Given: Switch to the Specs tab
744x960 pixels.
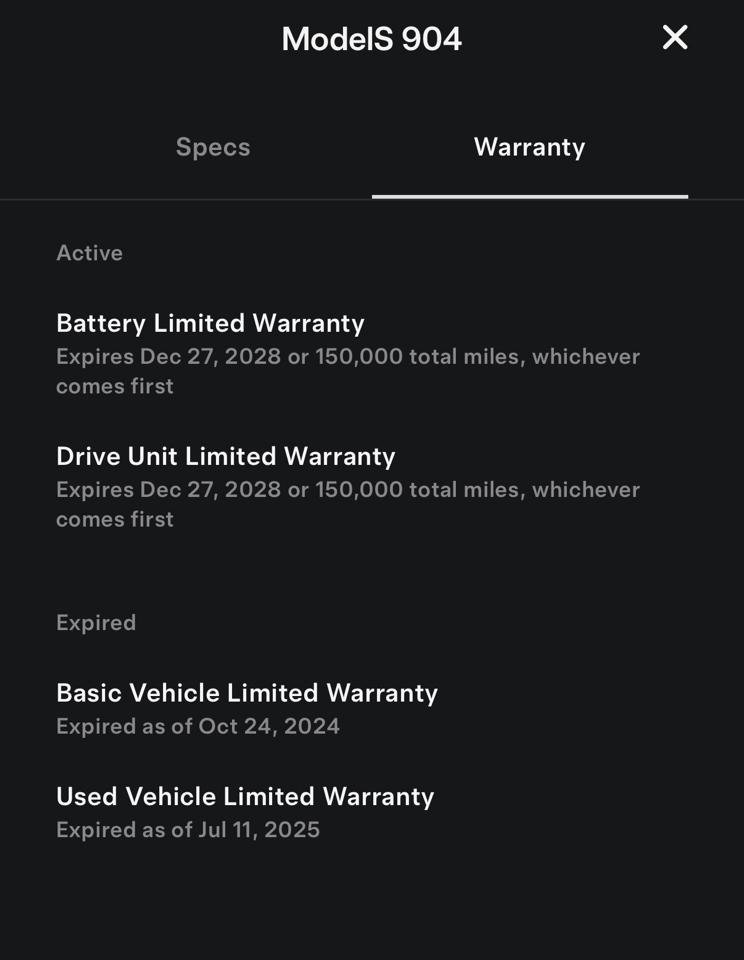Looking at the screenshot, I should (212, 147).
